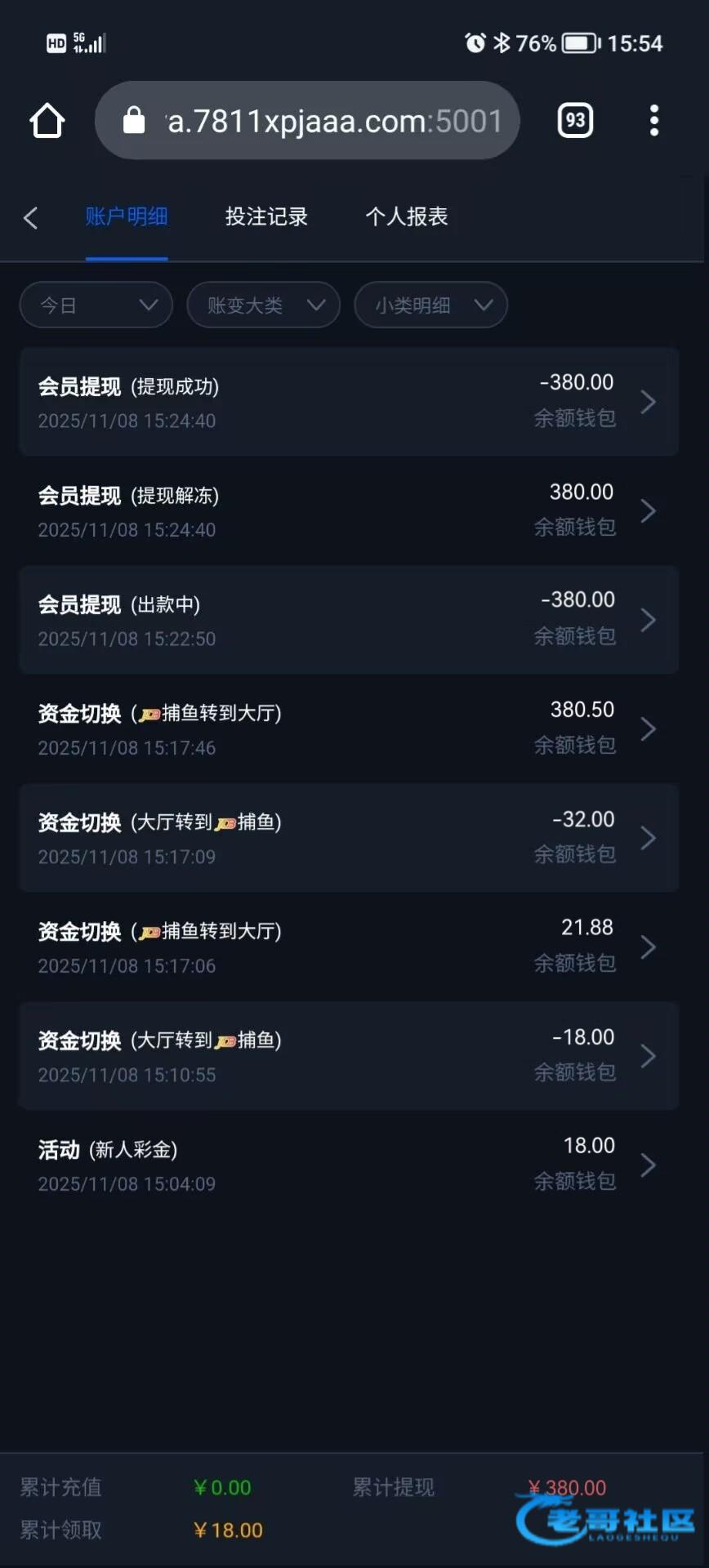Image resolution: width=709 pixels, height=1568 pixels.
Task: Open the browser overflow menu
Action: (653, 121)
